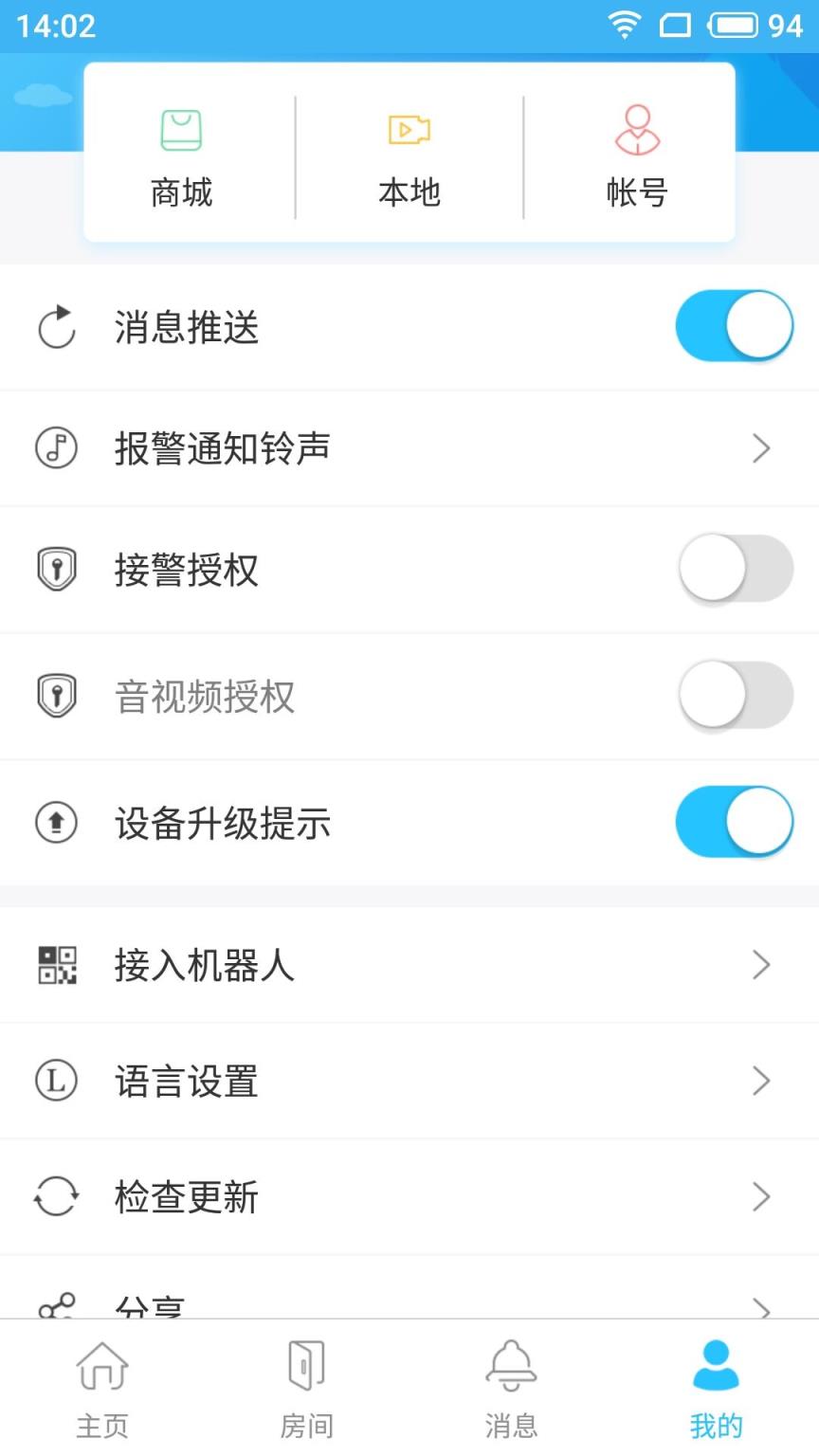Tap the 设备升级提示 upgrade arrow icon
Screen dimensions: 819x1456
coord(57,823)
